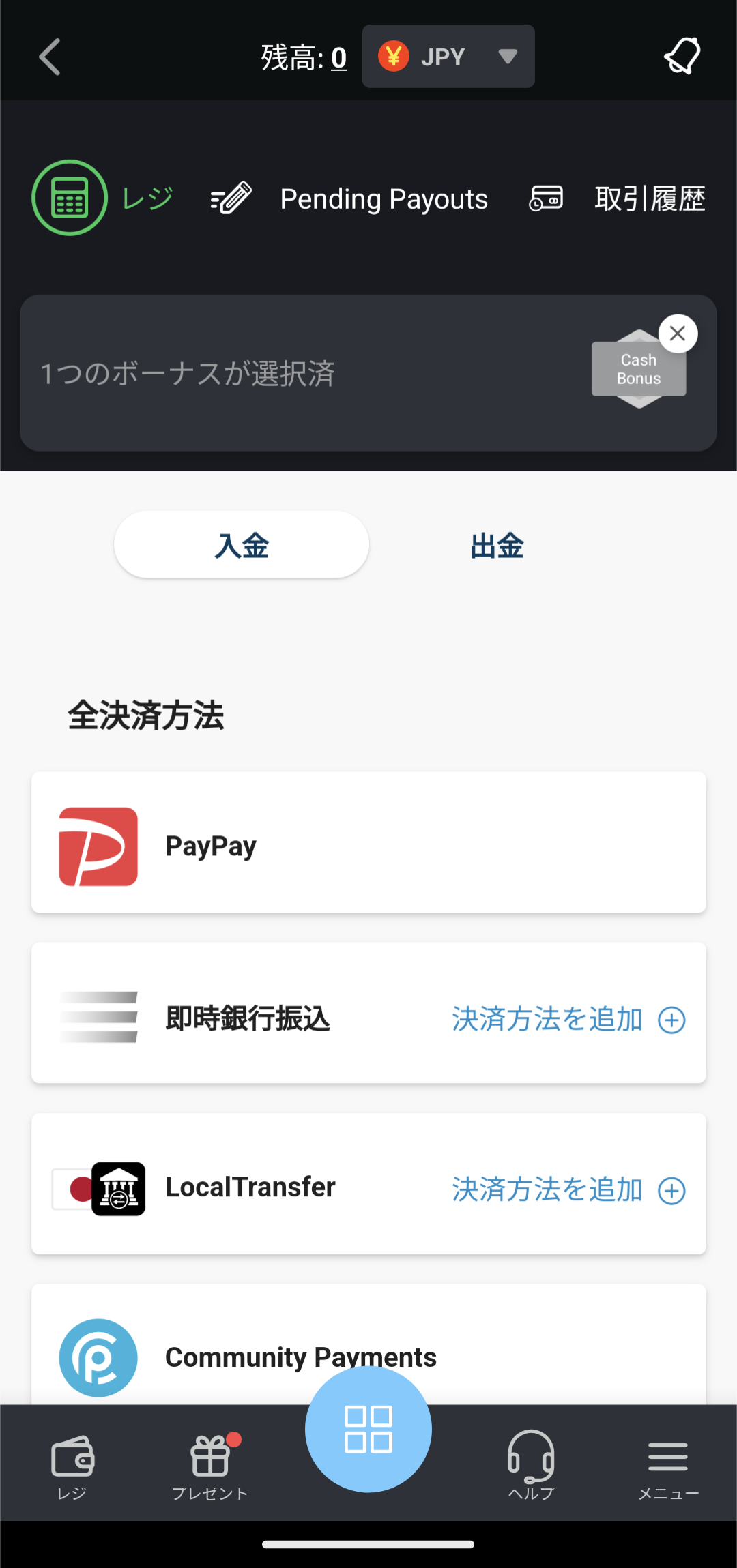
Task: Open the メニュー menu tab
Action: [x=667, y=1466]
